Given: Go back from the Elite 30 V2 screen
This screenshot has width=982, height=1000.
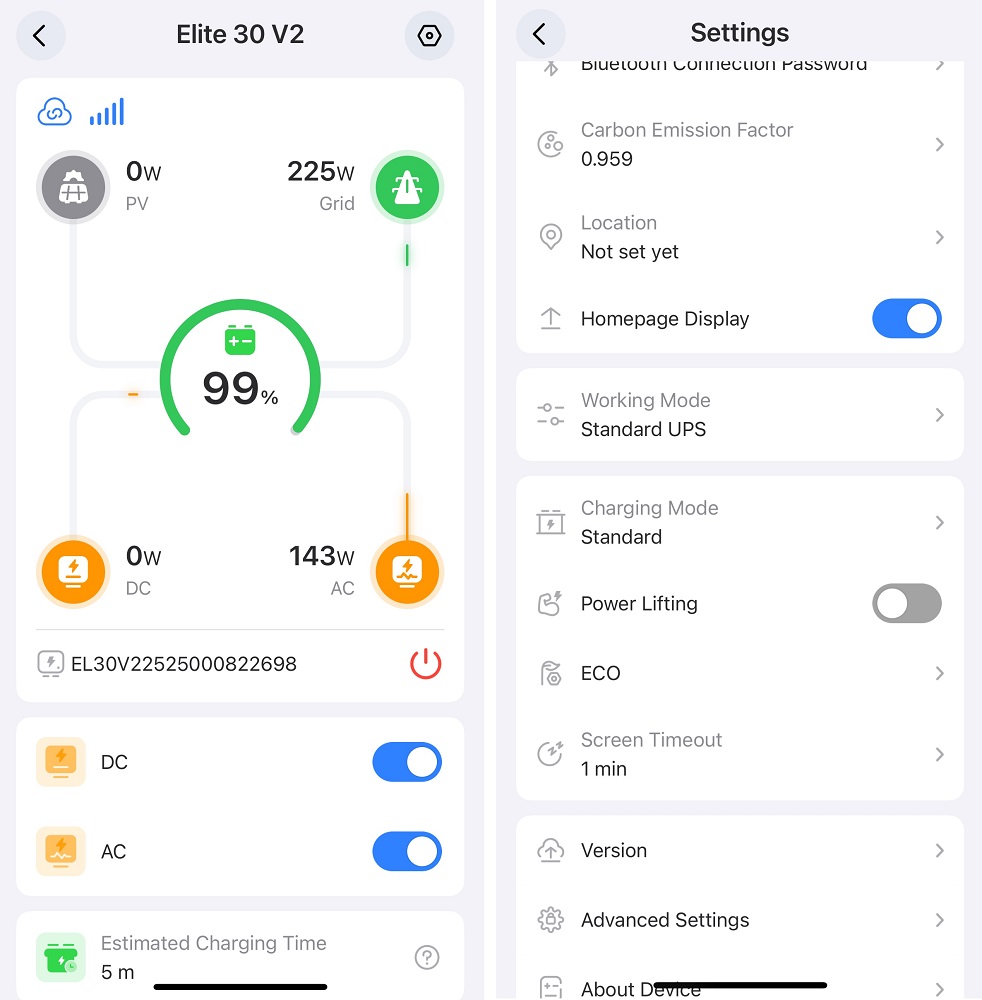Looking at the screenshot, I should 40,36.
